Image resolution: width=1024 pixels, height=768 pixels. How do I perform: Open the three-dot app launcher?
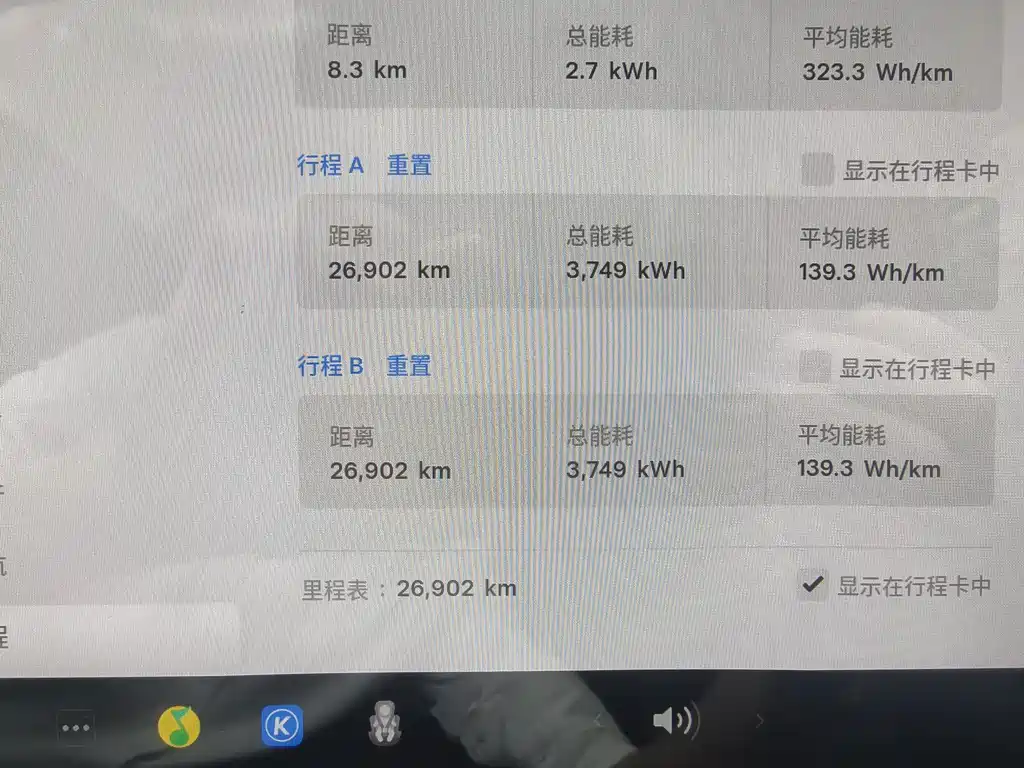click(x=76, y=728)
